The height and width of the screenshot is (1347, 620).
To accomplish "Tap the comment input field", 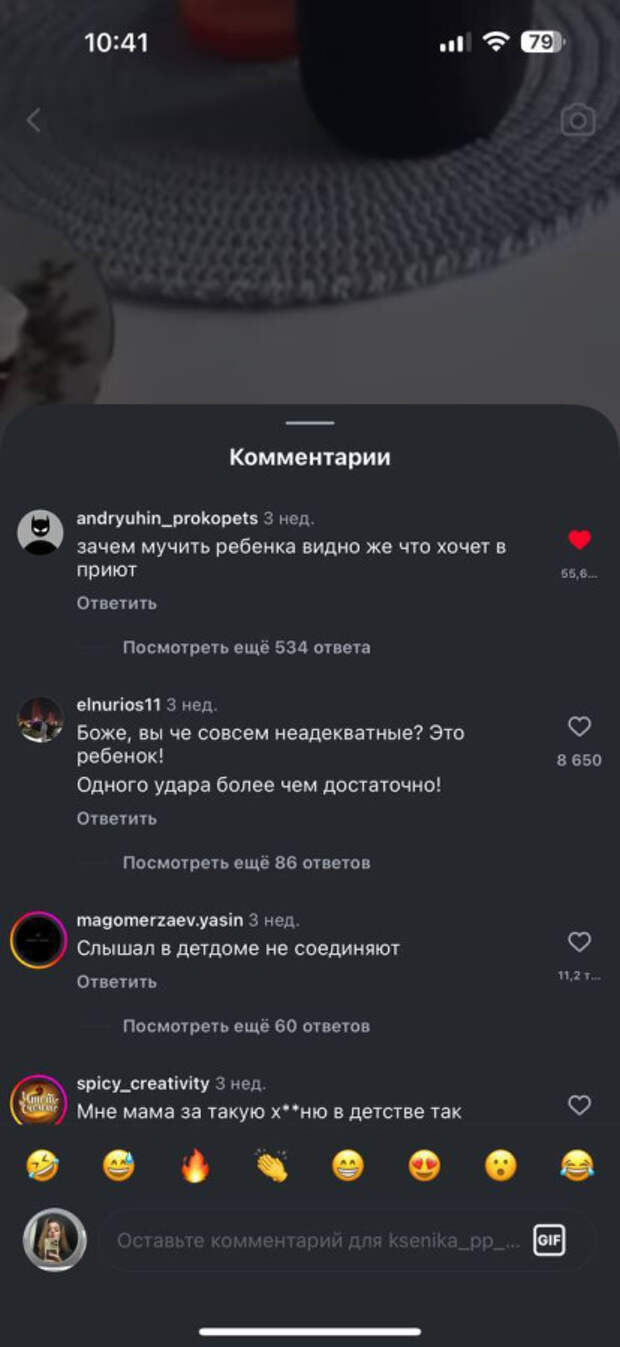I will (318, 1241).
